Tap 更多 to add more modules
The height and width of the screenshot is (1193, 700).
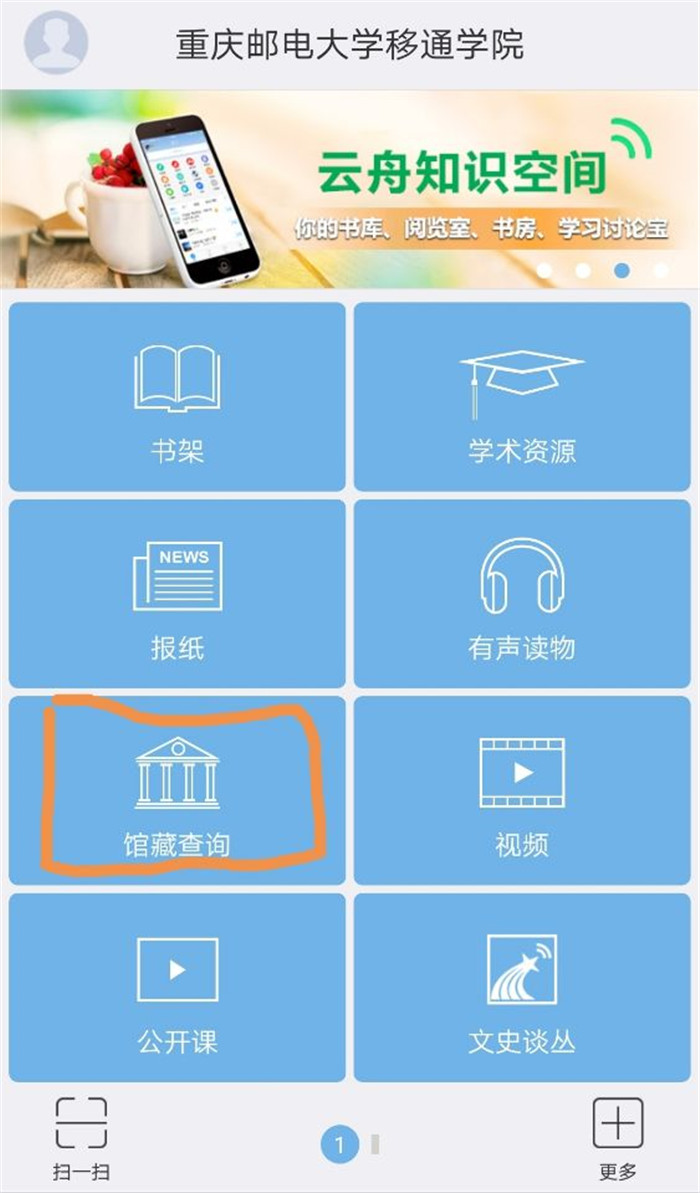pos(618,1137)
